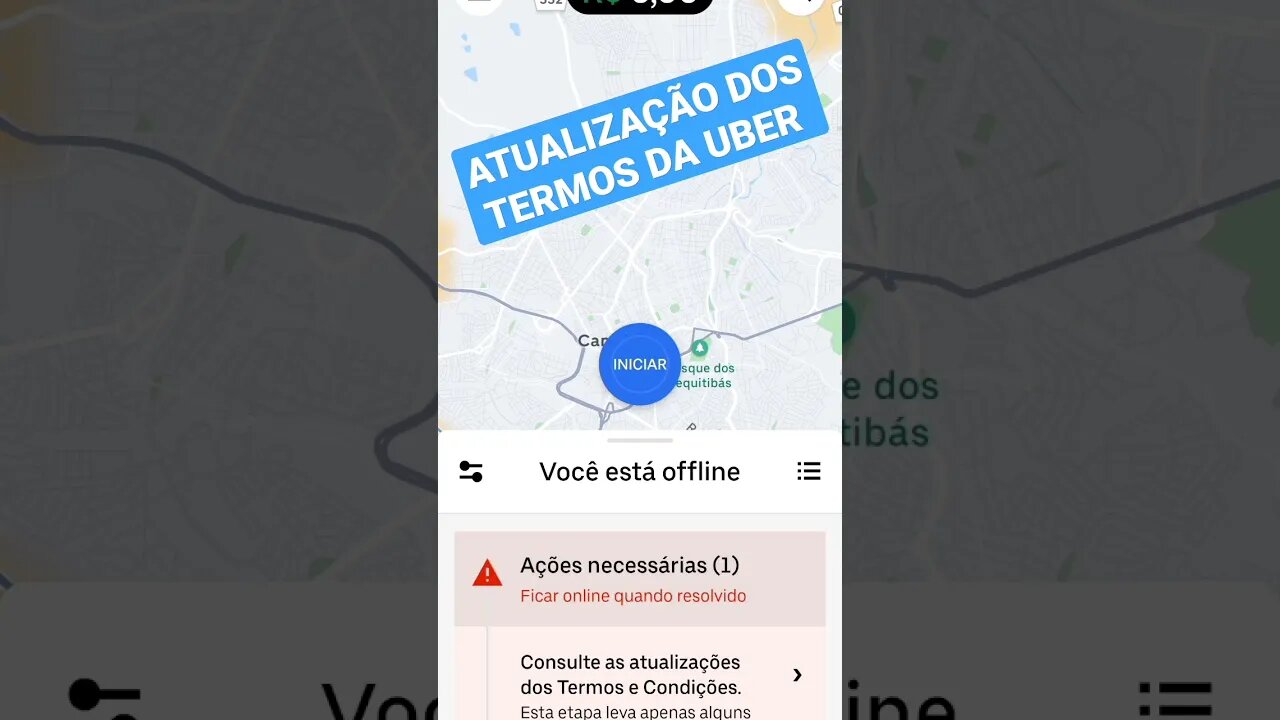Open driving preferences sliders icon
This screenshot has height=720, width=1280.
click(x=471, y=471)
